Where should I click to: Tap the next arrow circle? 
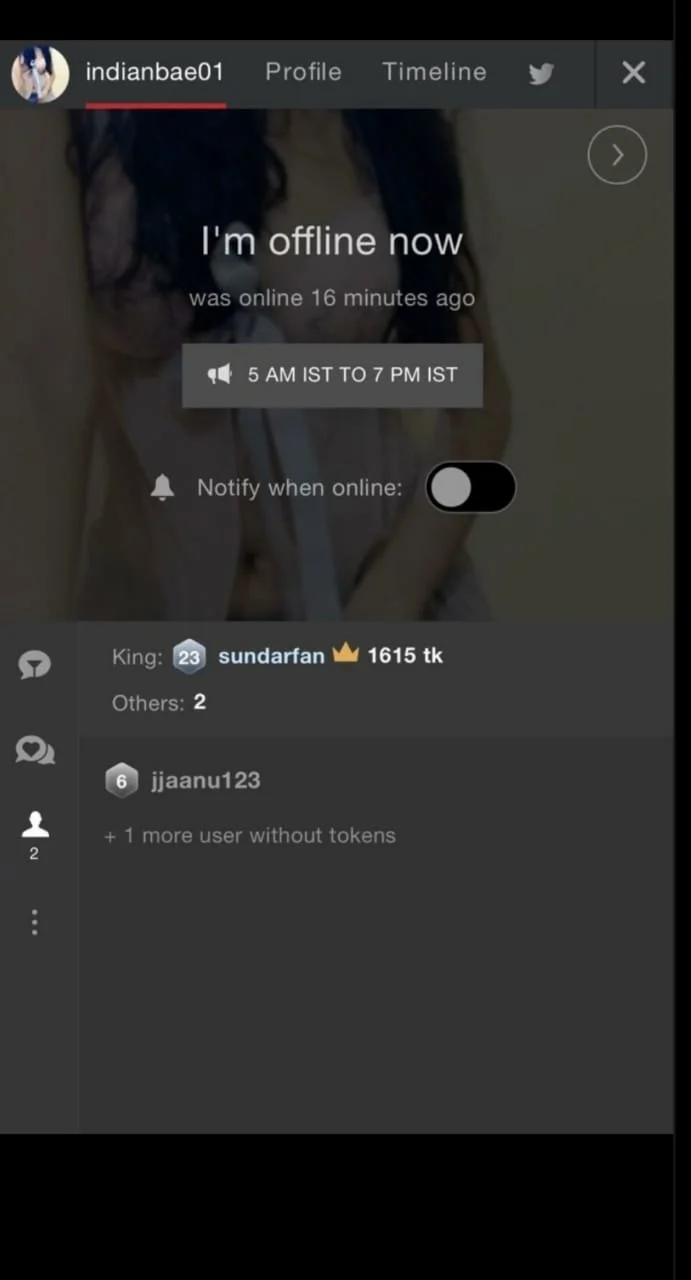click(617, 155)
